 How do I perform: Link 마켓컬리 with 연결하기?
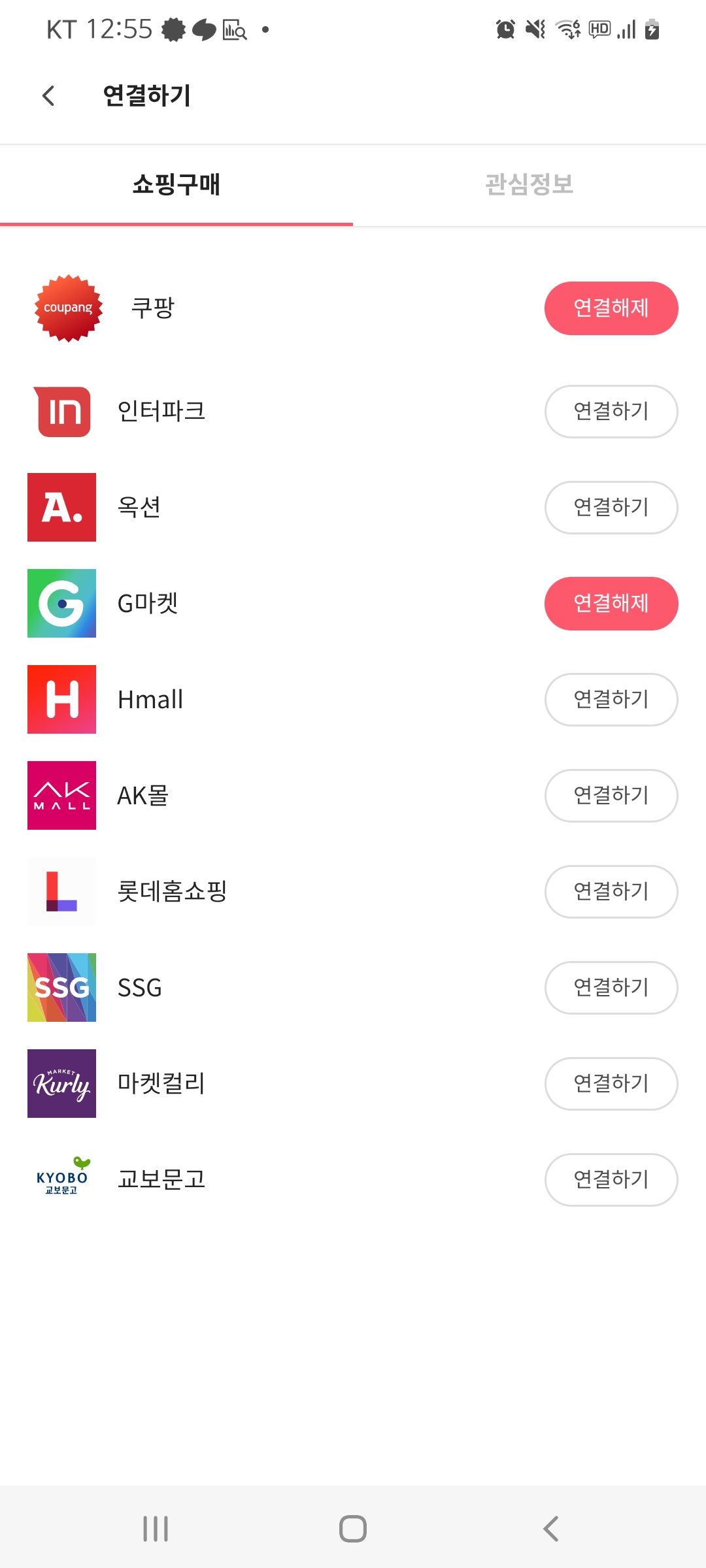coord(611,1084)
